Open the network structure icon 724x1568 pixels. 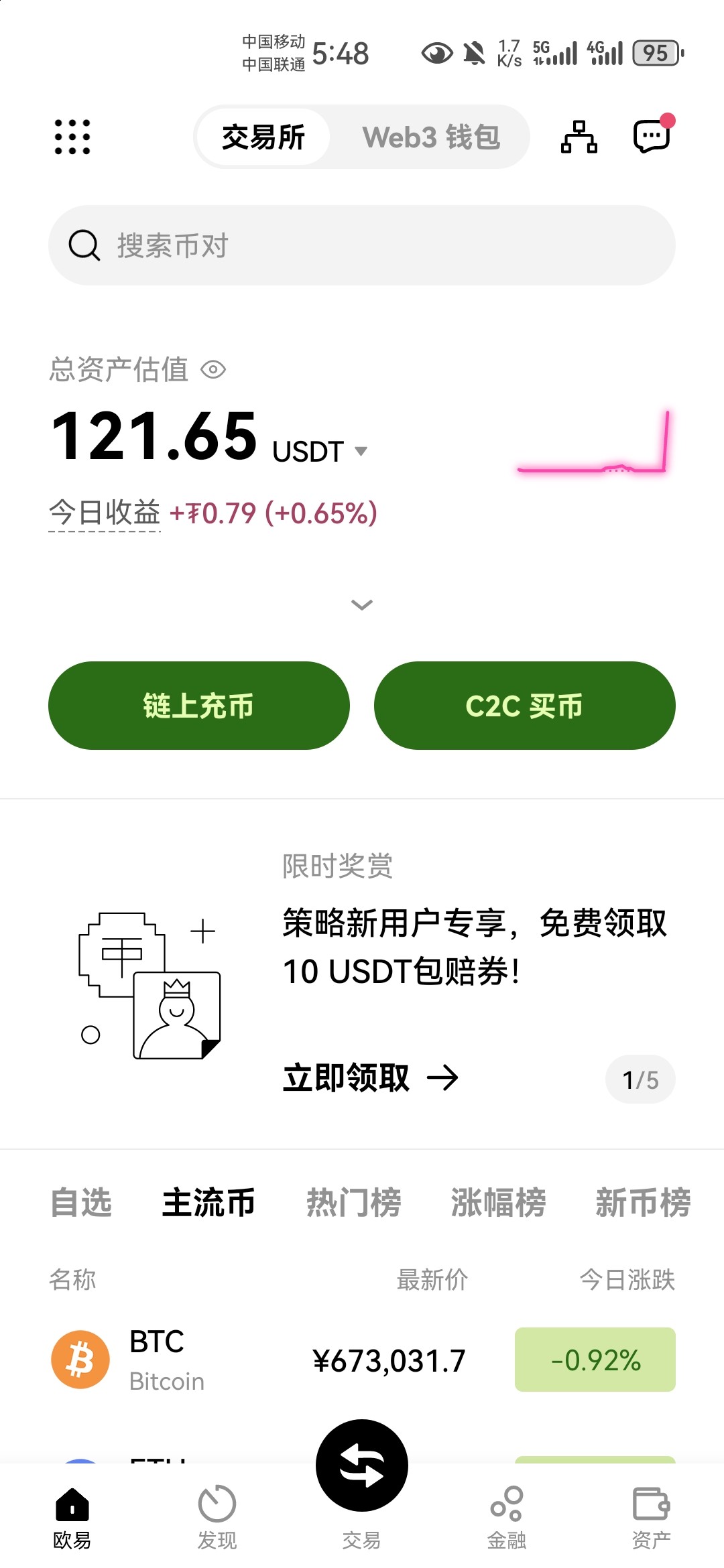[x=579, y=137]
